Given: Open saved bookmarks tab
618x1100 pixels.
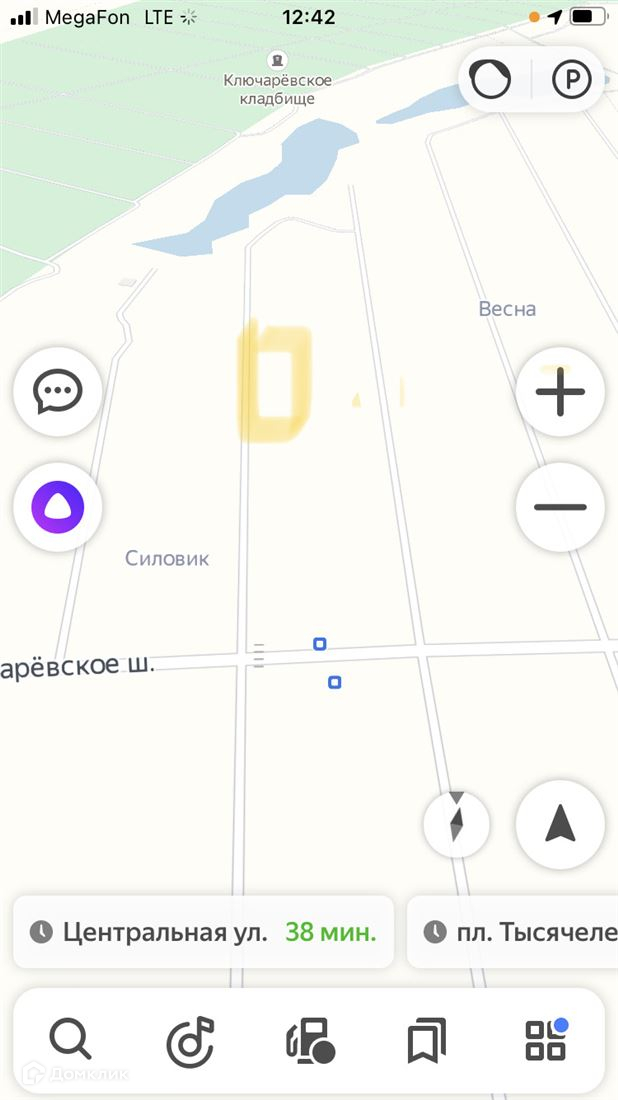Looking at the screenshot, I should (x=427, y=1041).
